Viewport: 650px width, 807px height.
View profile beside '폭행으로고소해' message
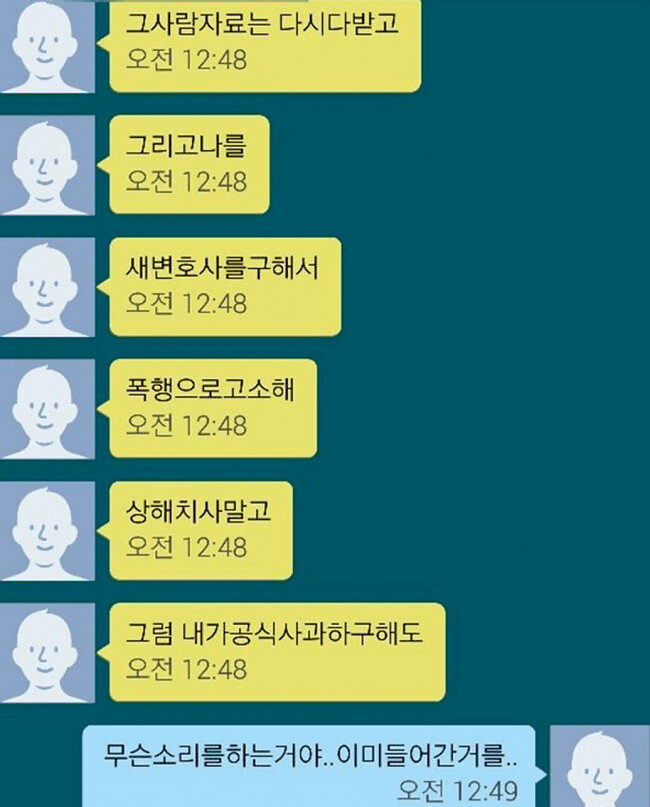[x=47, y=409]
